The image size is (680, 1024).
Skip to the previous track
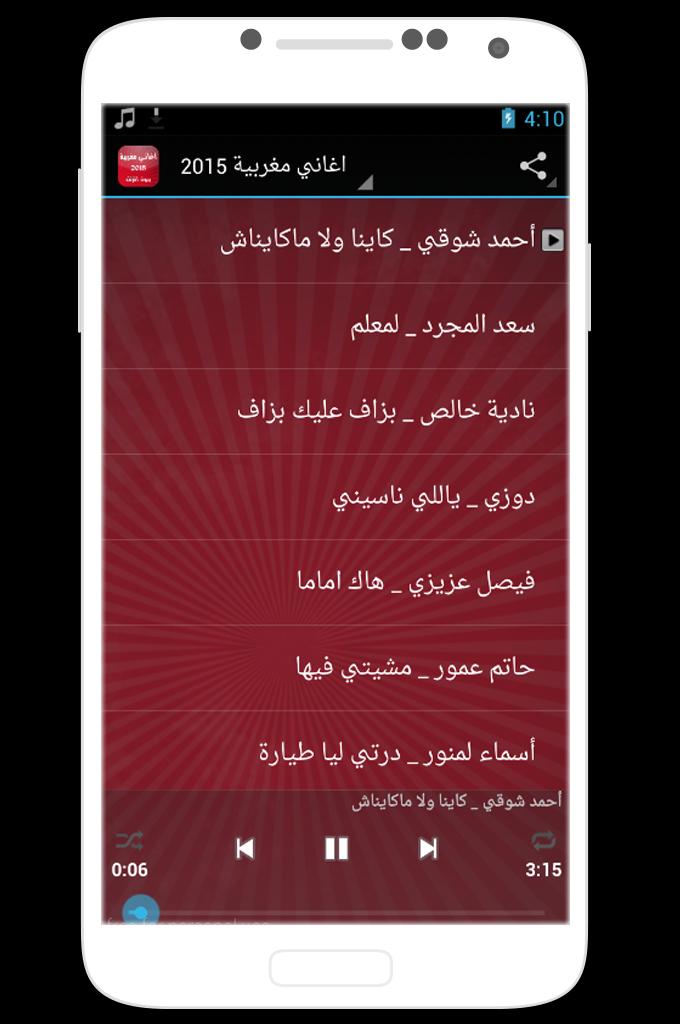[244, 849]
